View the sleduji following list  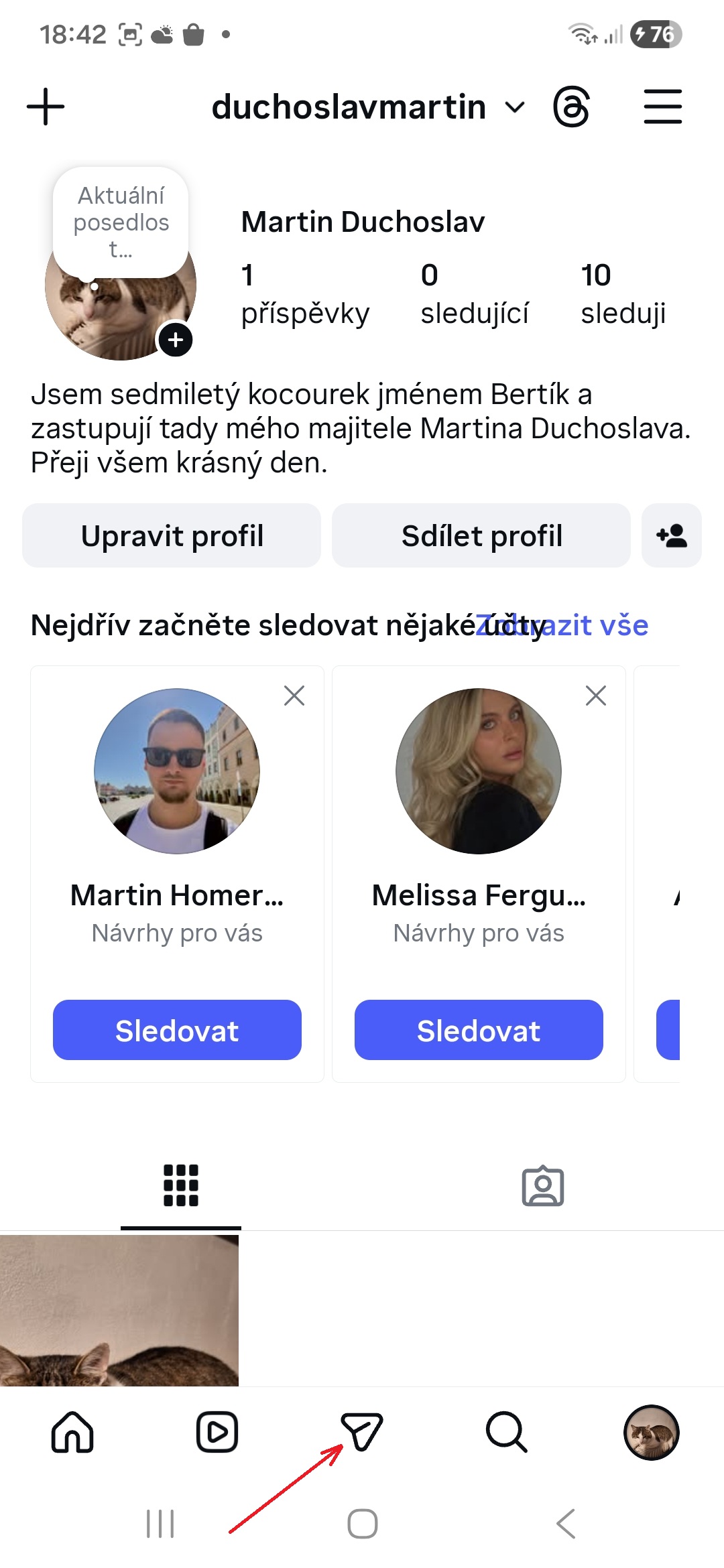(x=623, y=294)
